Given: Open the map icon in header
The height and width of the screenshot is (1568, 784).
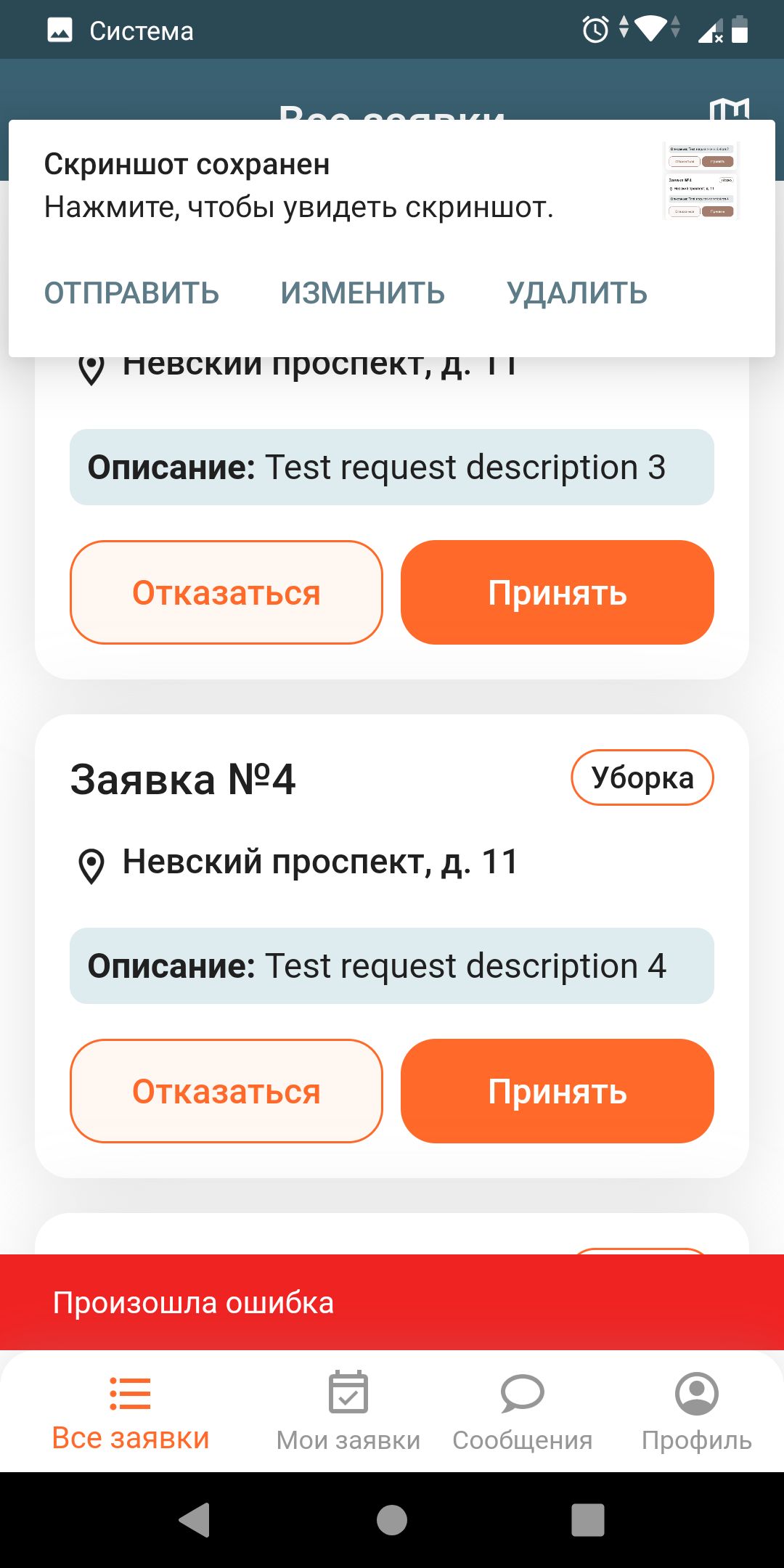Looking at the screenshot, I should coord(729,109).
